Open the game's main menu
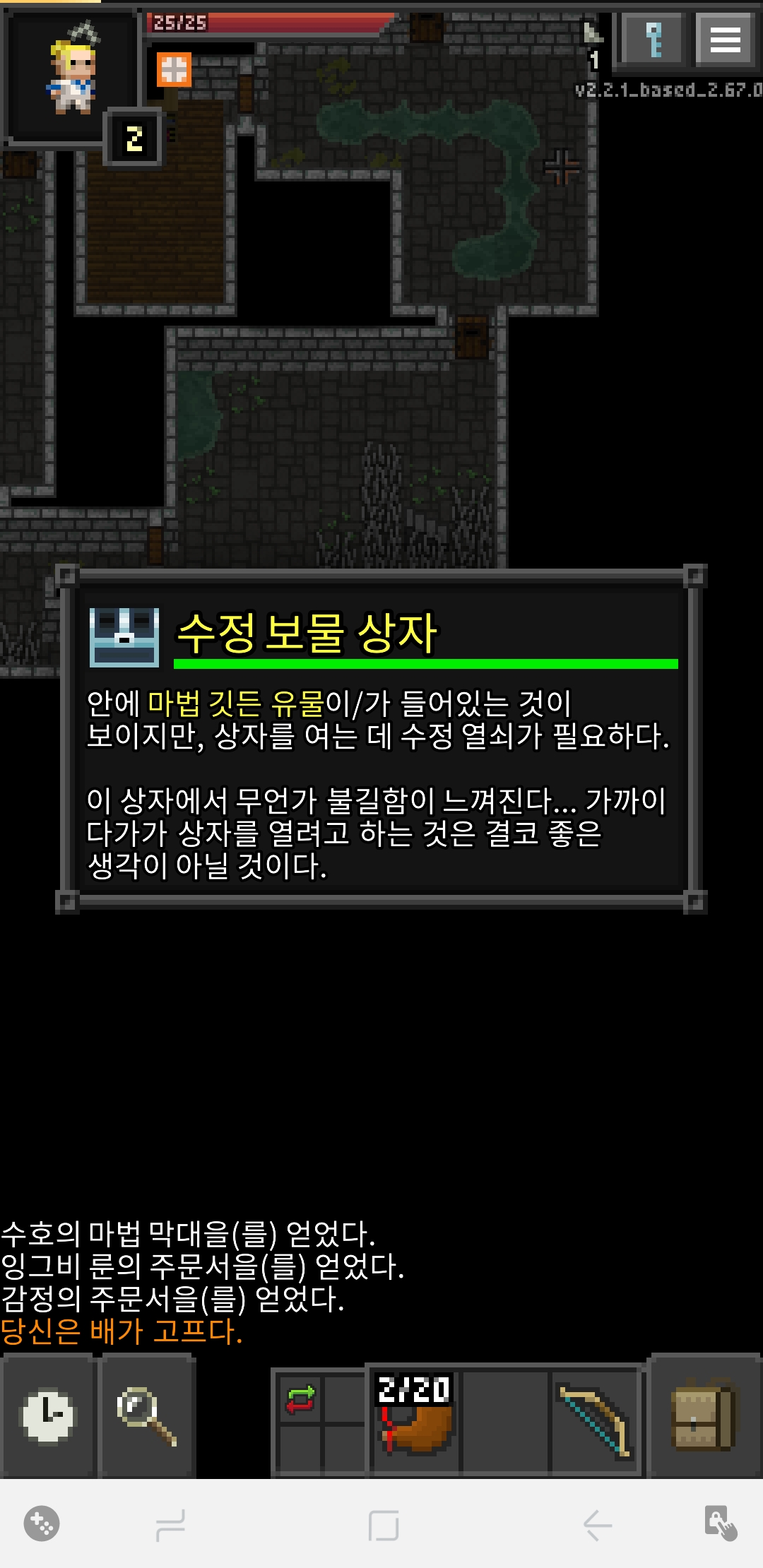The image size is (763, 1568). pos(725,40)
